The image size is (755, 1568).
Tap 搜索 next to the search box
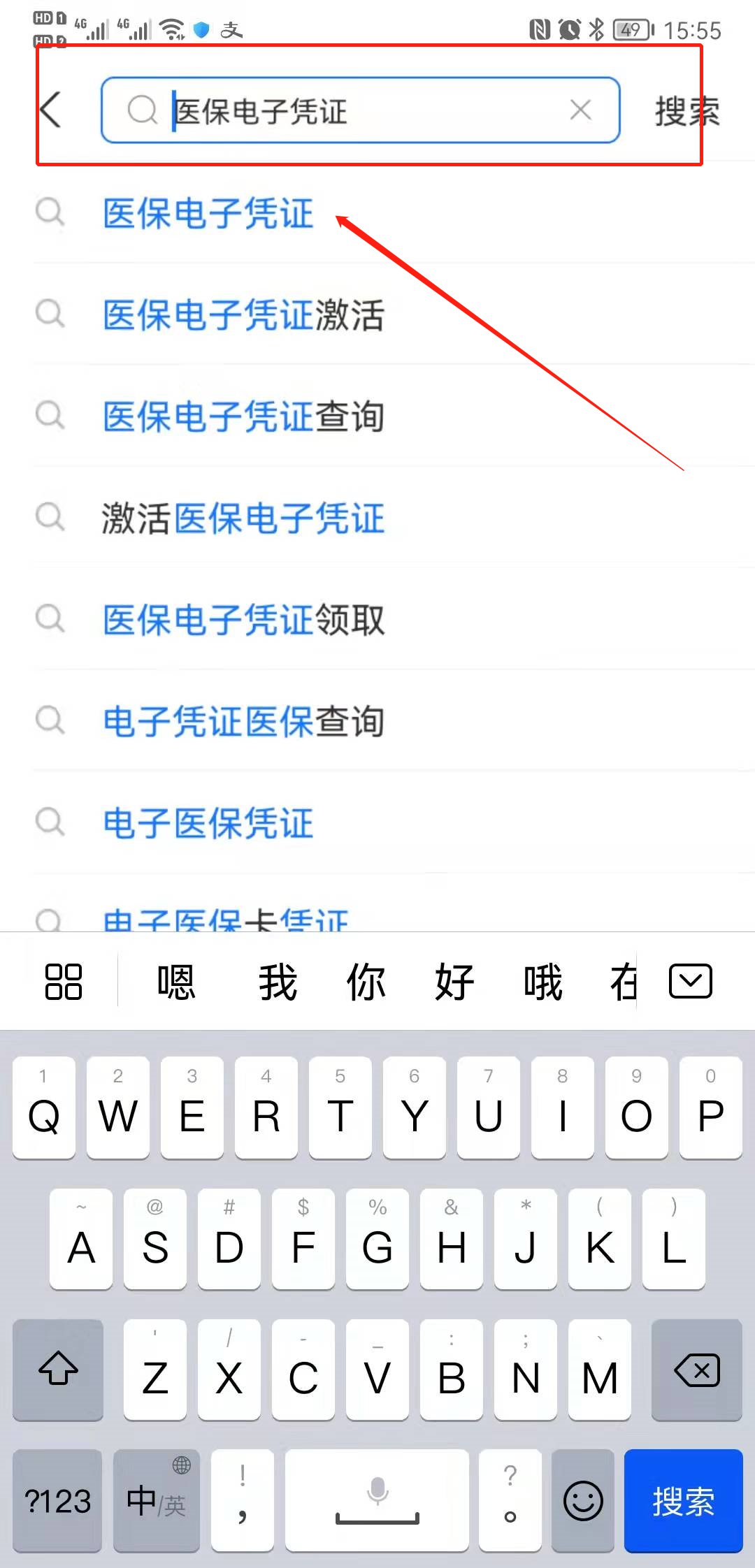[x=686, y=111]
